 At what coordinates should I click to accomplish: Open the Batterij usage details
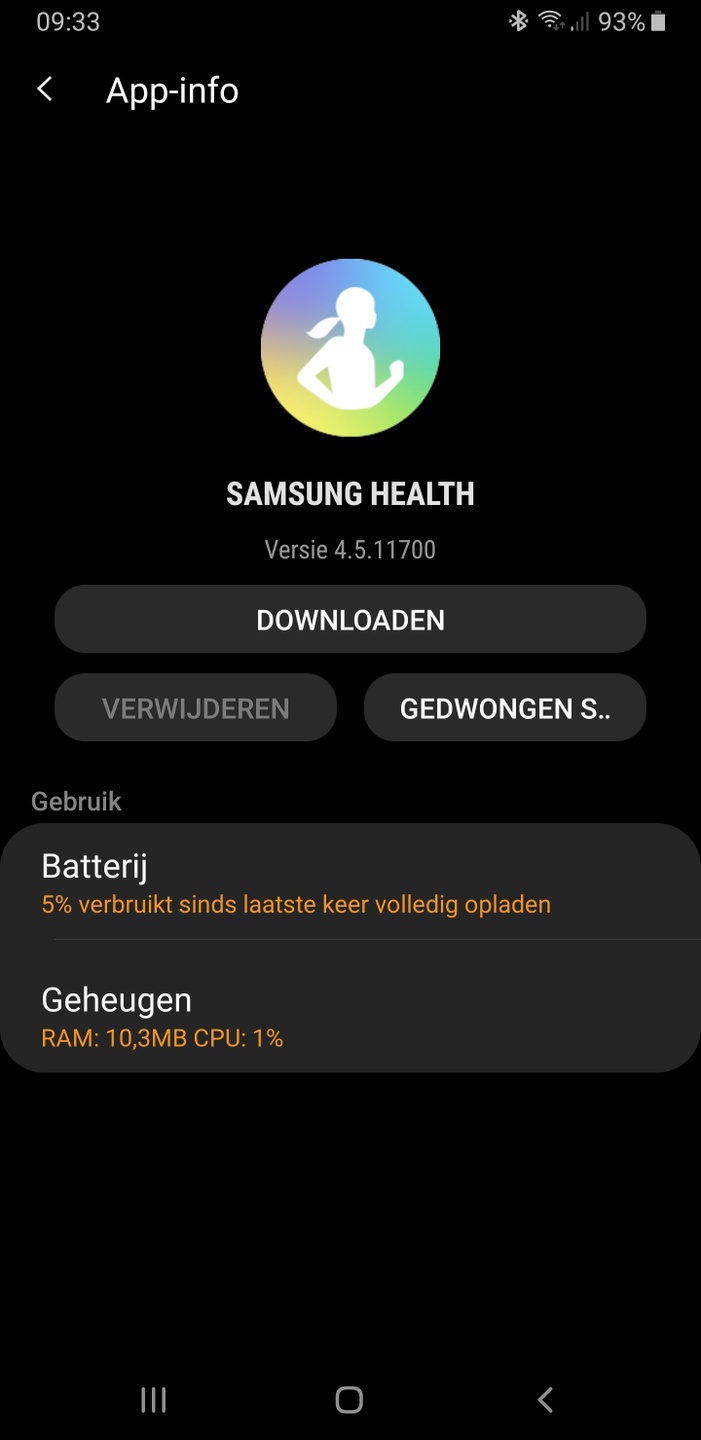point(350,883)
